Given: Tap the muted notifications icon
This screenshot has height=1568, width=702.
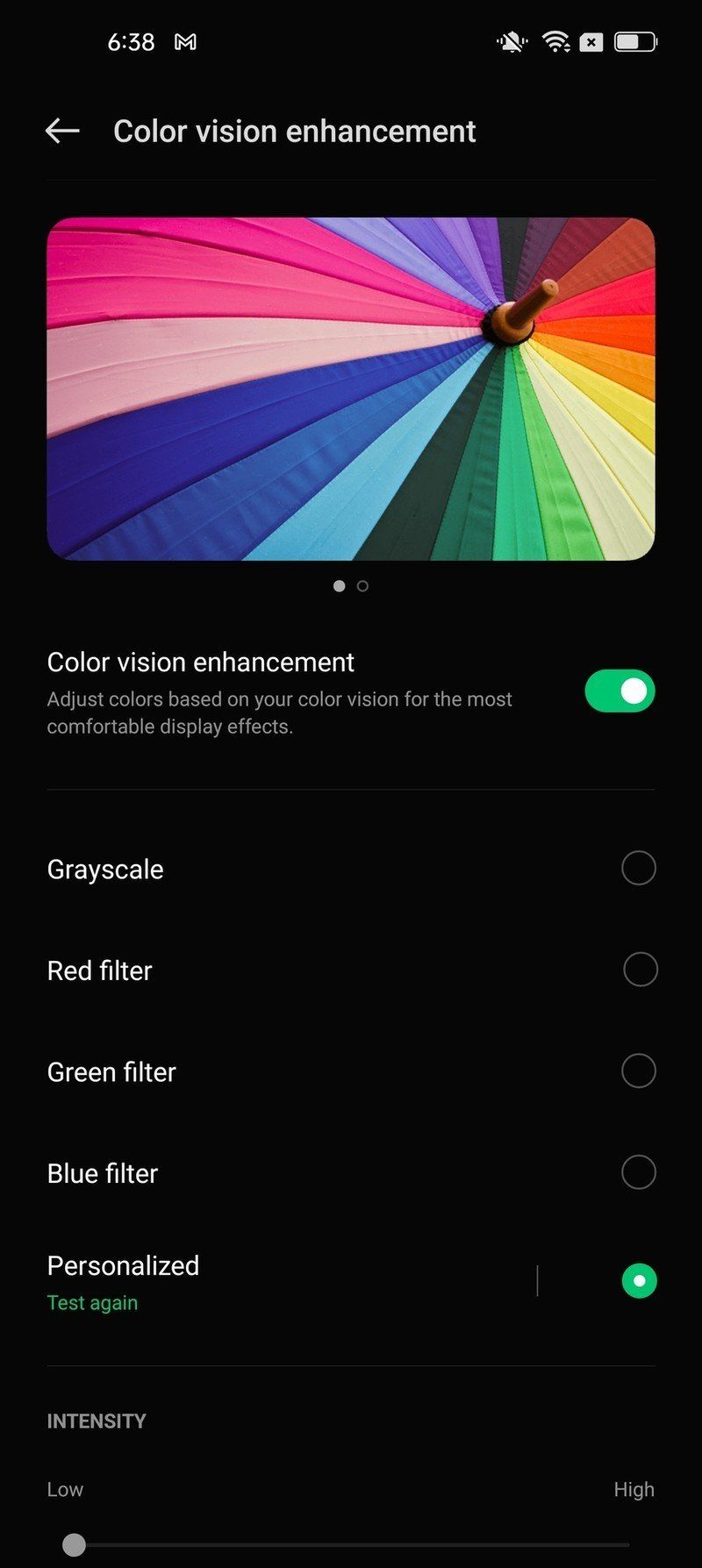Looking at the screenshot, I should (x=510, y=40).
